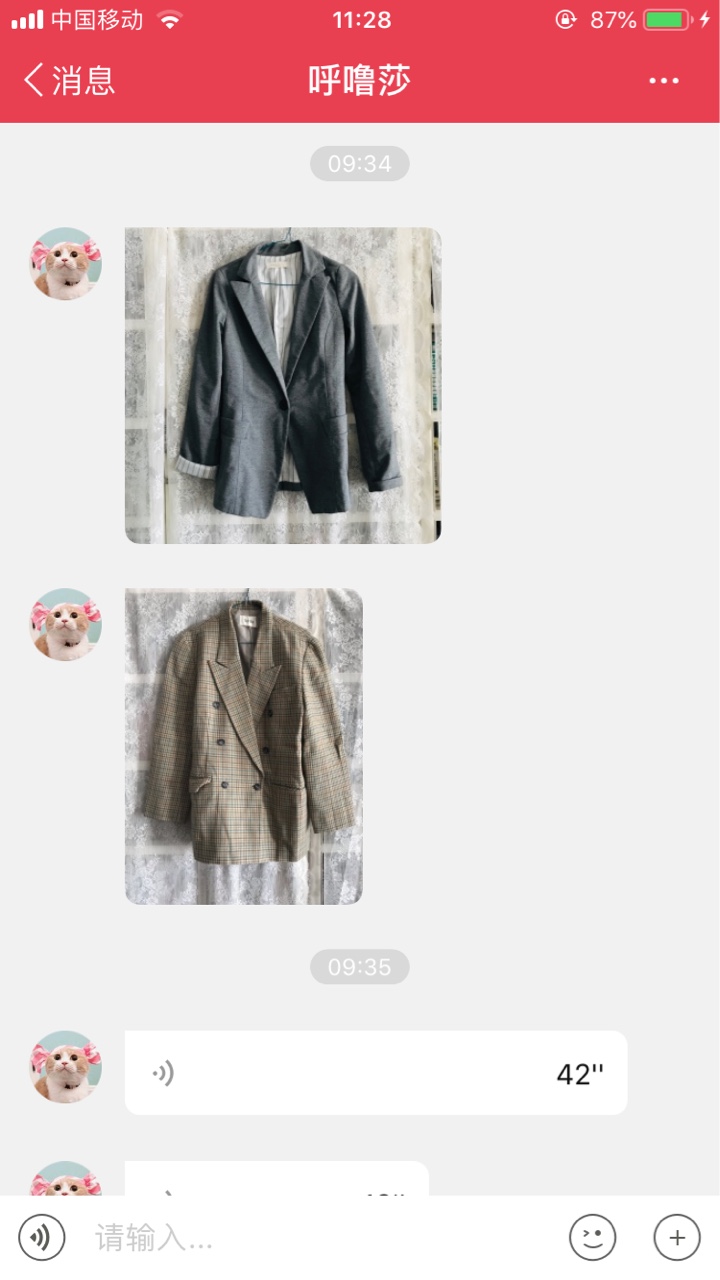View the plaid blazer photo
This screenshot has height=1280, width=720.
coord(244,746)
